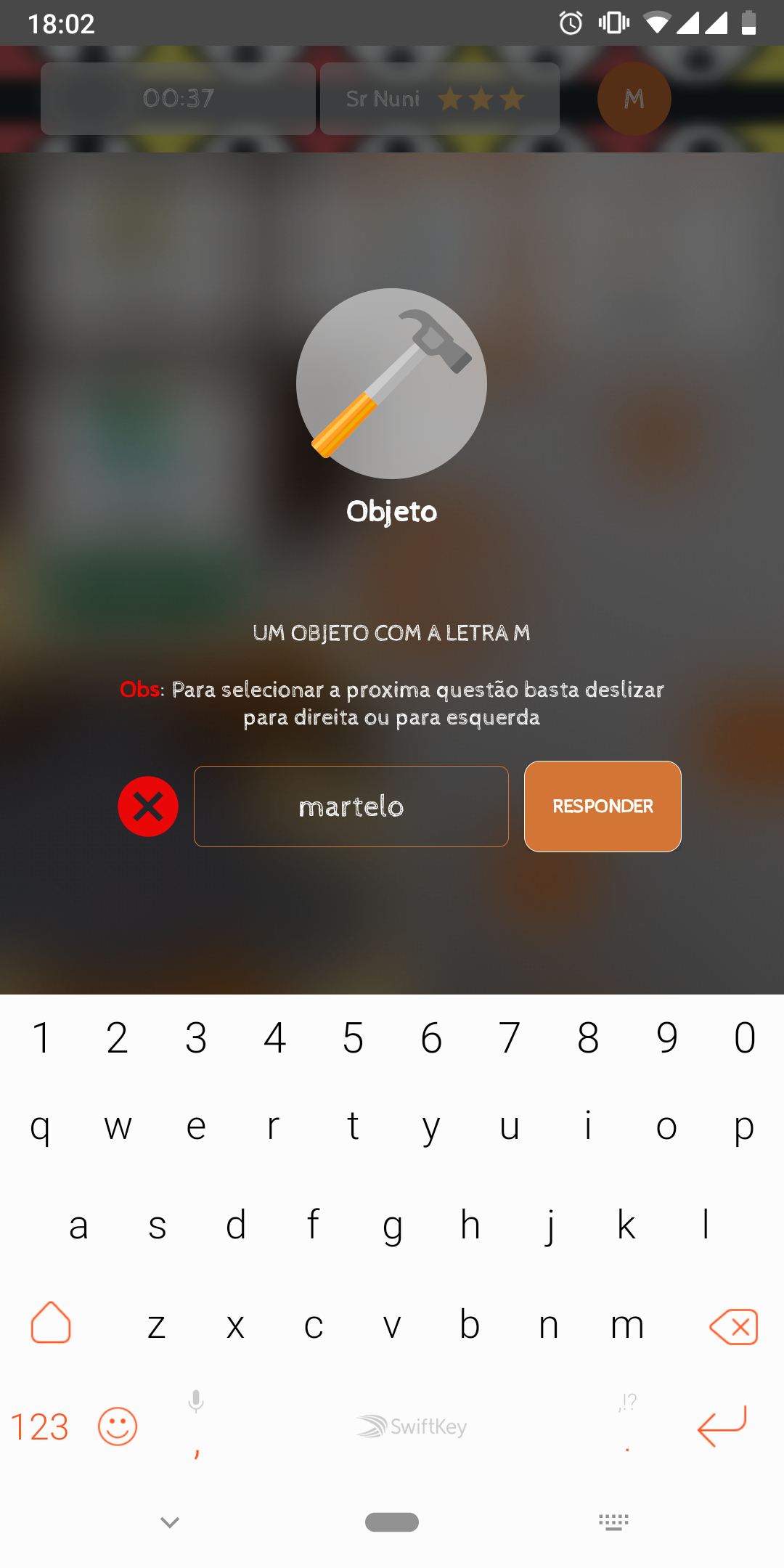The height and width of the screenshot is (1568, 784).
Task: Hit the keyboard backspace key
Action: click(x=733, y=1326)
